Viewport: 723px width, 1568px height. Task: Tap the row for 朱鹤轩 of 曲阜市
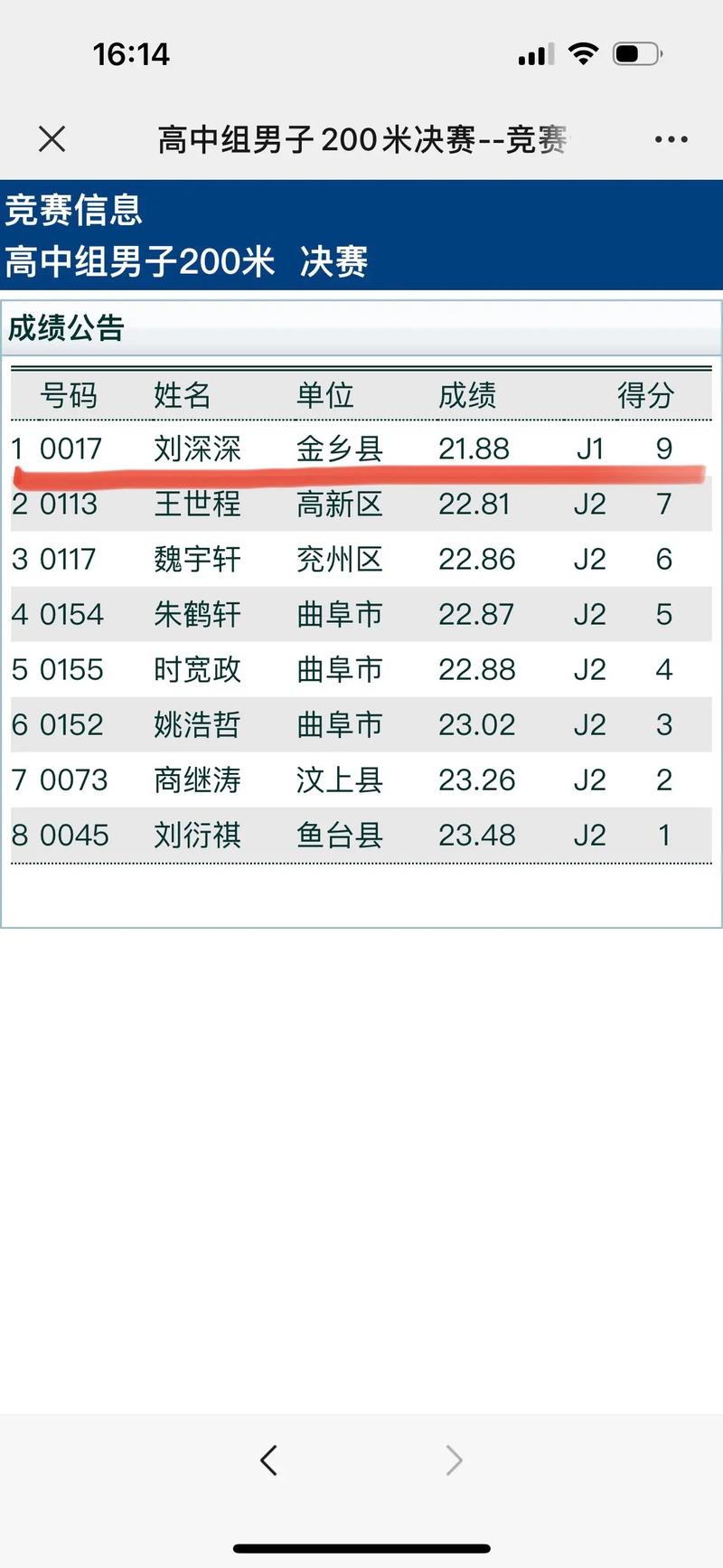(x=198, y=614)
